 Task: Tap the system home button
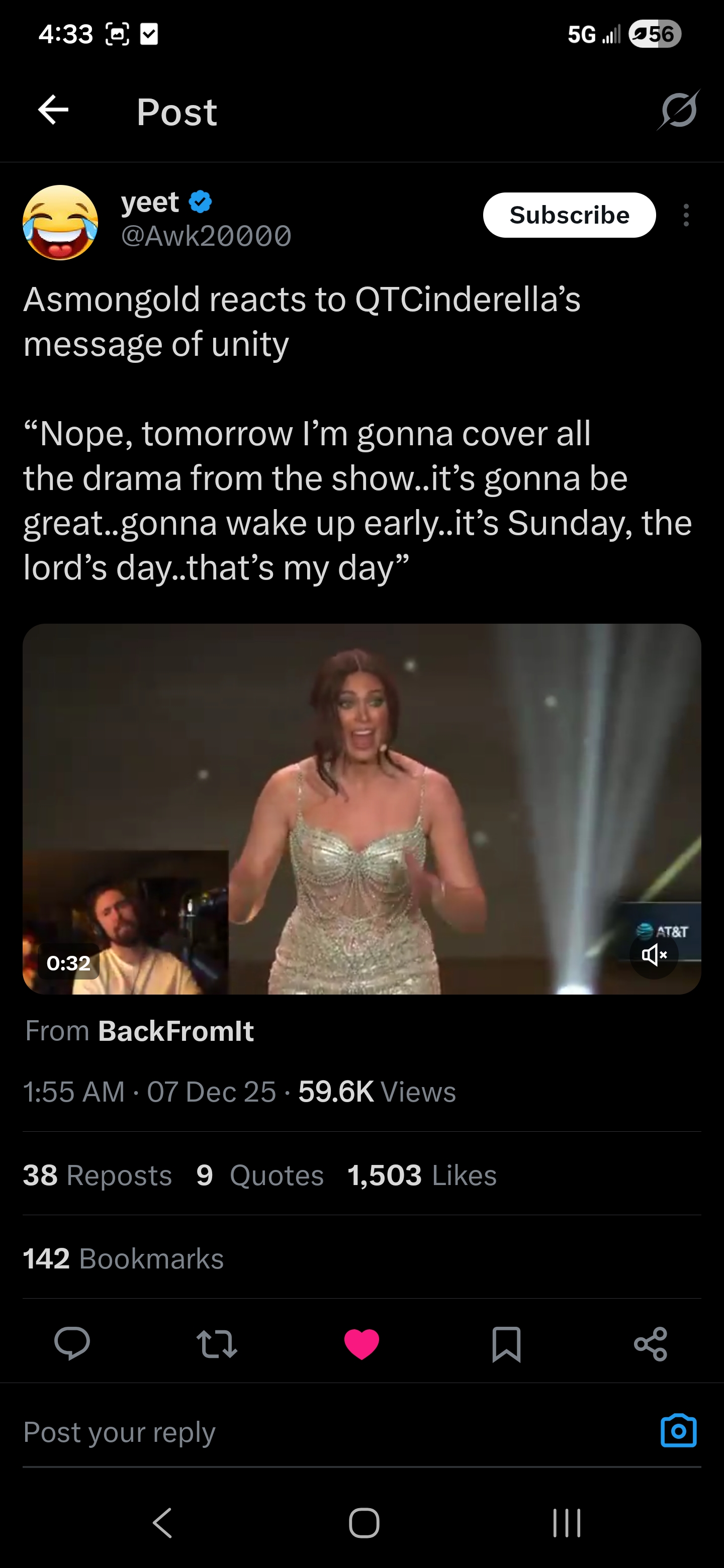pyautogui.click(x=364, y=1523)
